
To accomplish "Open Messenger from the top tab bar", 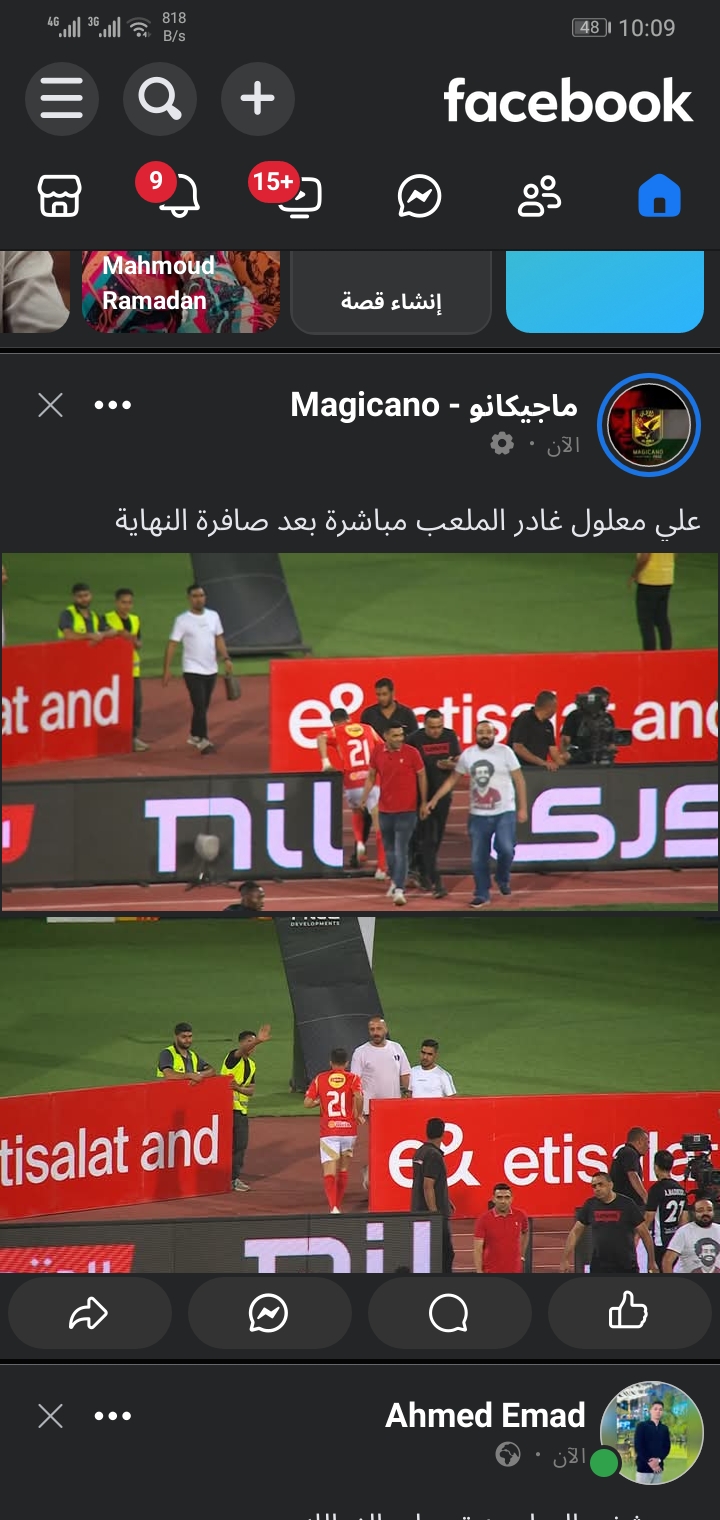I will pos(419,195).
